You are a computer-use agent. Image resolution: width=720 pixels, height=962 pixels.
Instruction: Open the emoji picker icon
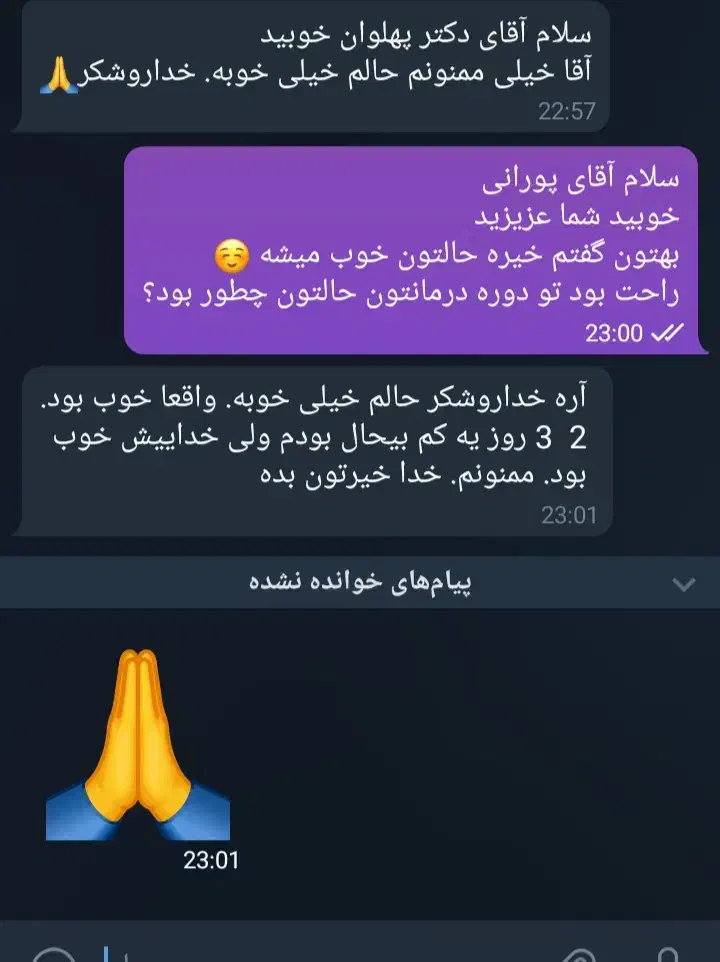point(53,955)
